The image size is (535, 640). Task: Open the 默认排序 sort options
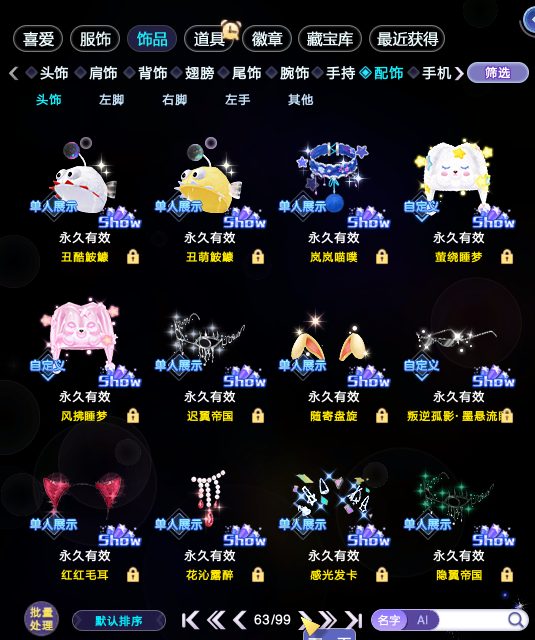point(119,621)
